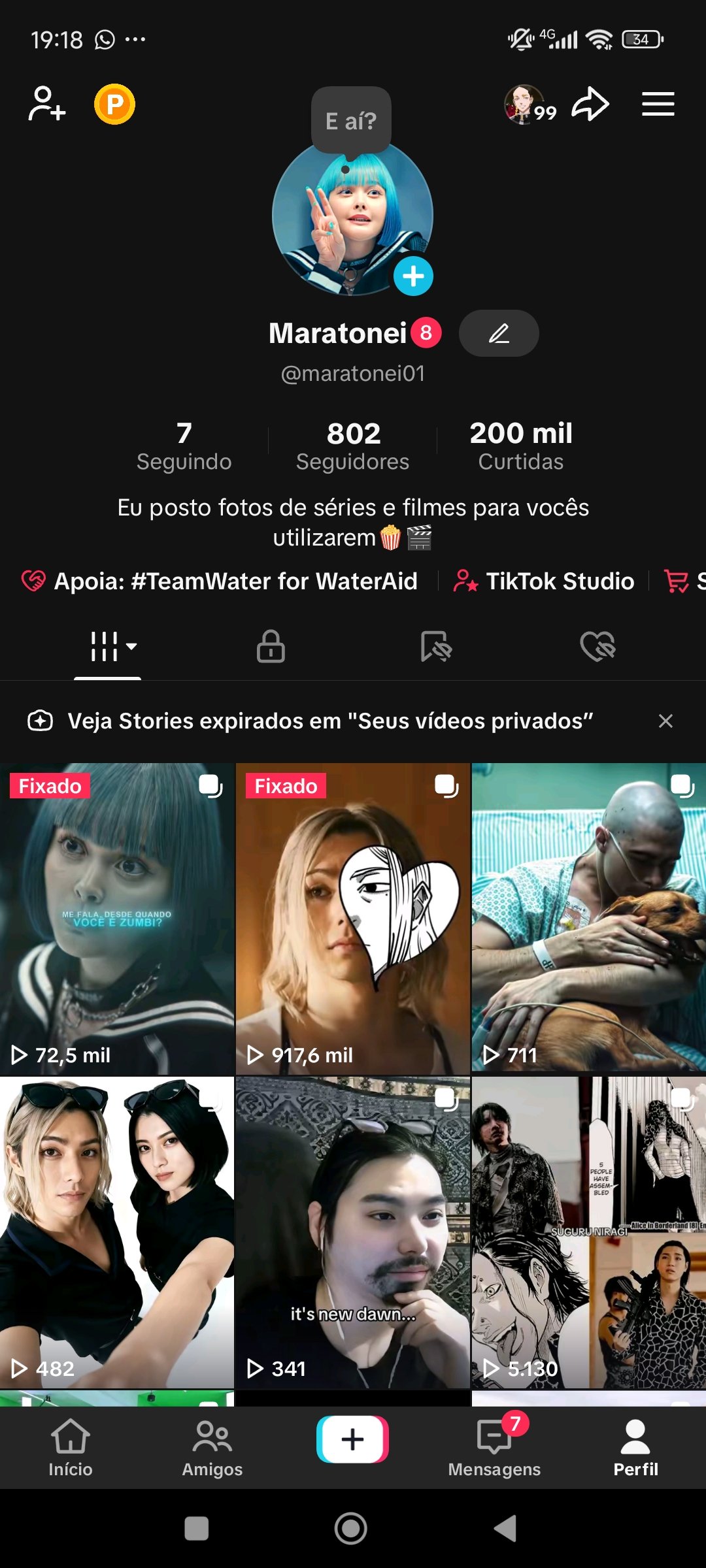Open Apoia: #TeamWater for WaterAid link

(221, 581)
